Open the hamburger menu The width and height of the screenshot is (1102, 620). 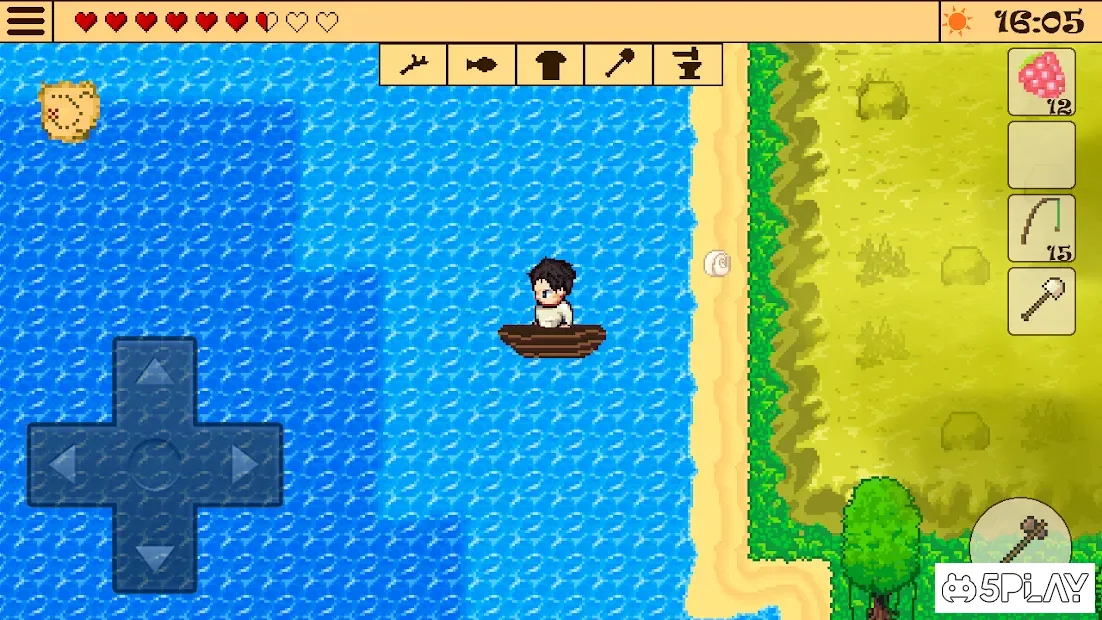click(26, 21)
